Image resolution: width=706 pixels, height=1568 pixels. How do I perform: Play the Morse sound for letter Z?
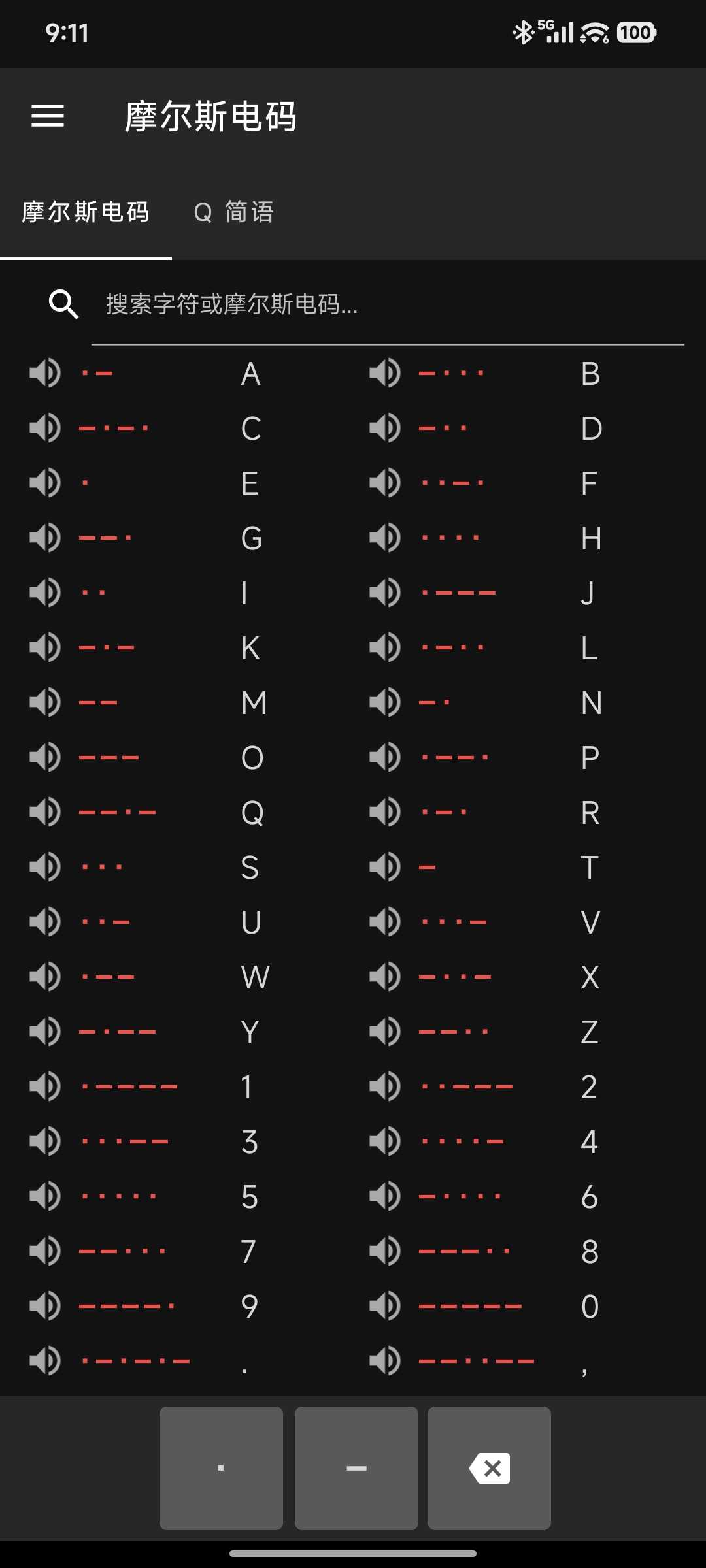[x=385, y=1032]
